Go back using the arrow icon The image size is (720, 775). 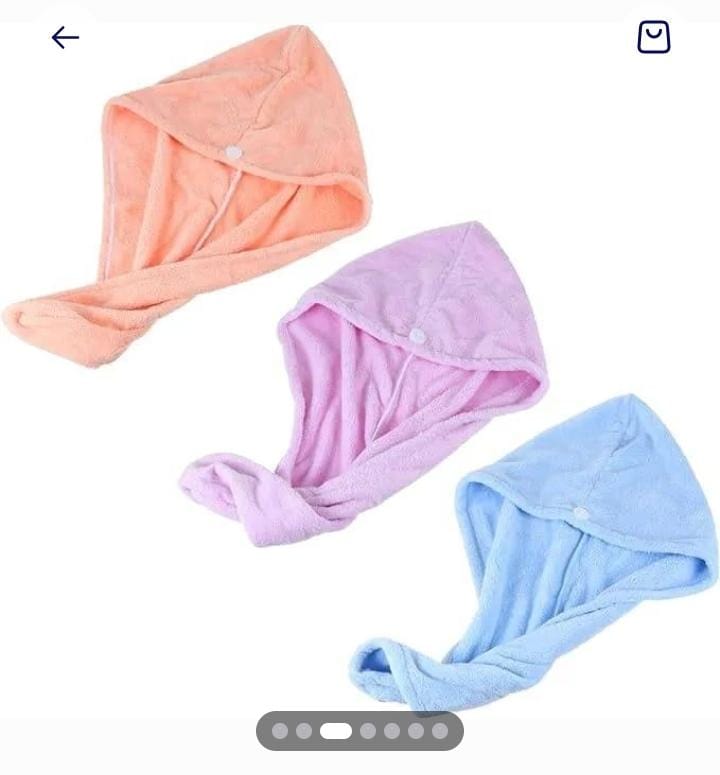65,38
